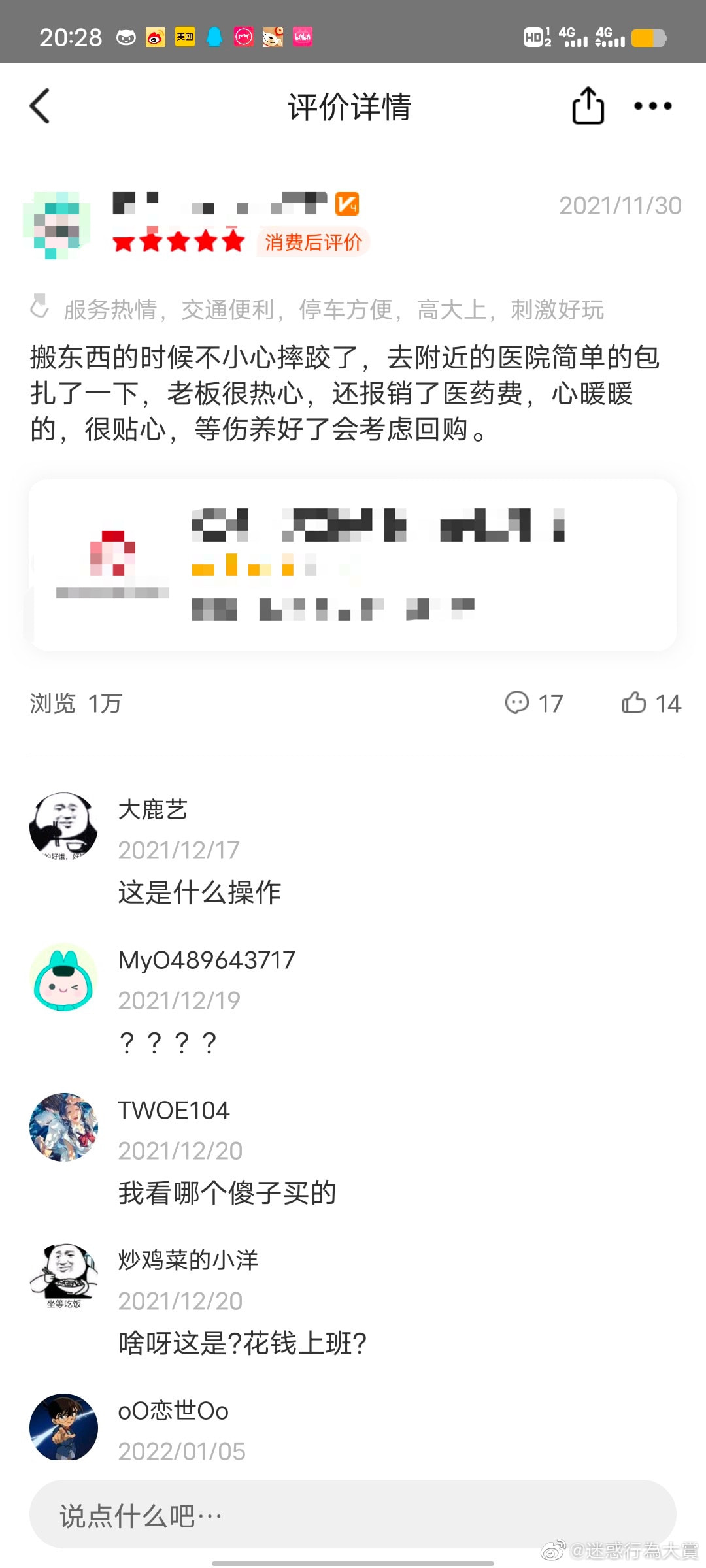Open the reviewer's profile avatar
This screenshot has height=1568, width=706.
(58, 225)
